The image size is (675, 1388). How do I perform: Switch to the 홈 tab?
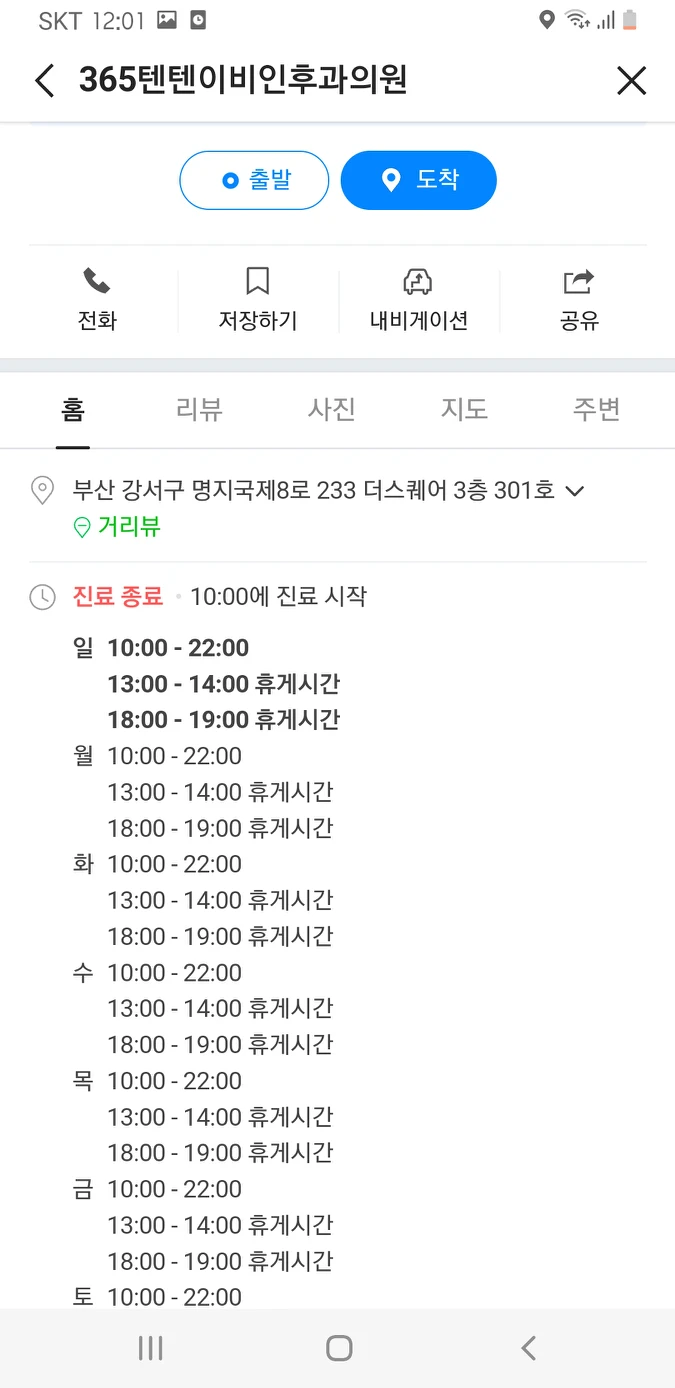pos(73,409)
